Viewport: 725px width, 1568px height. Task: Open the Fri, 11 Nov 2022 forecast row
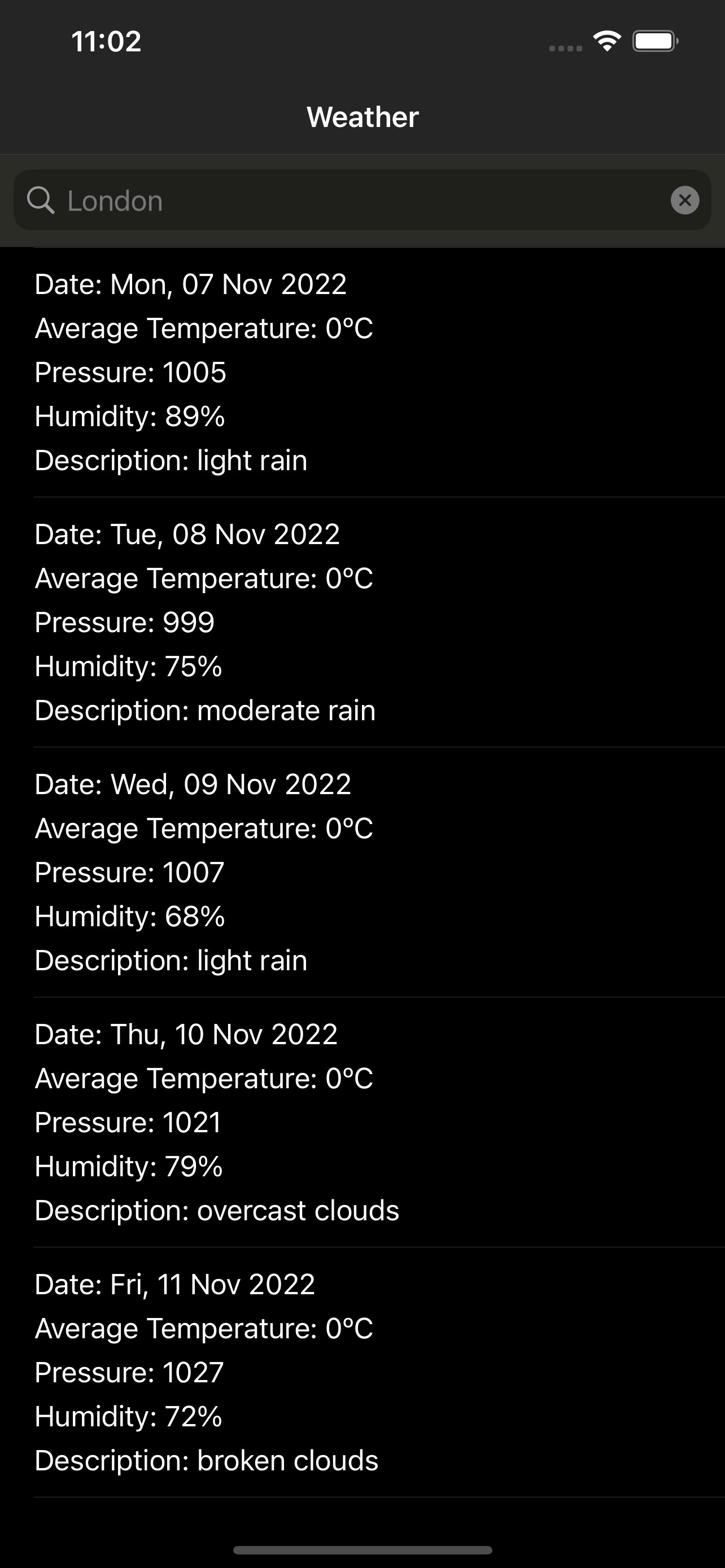[362, 1372]
